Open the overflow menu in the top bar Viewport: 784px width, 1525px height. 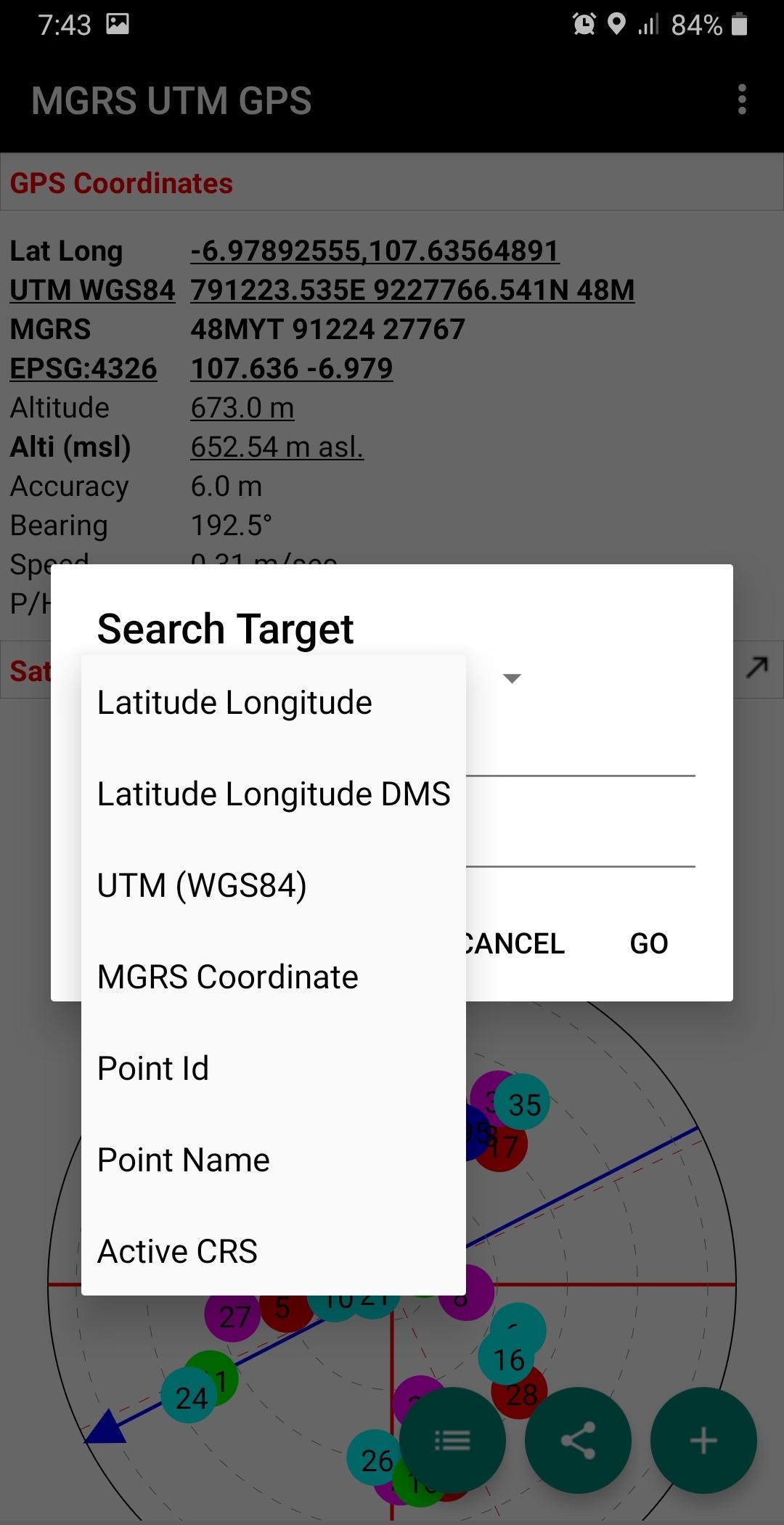pos(741,101)
